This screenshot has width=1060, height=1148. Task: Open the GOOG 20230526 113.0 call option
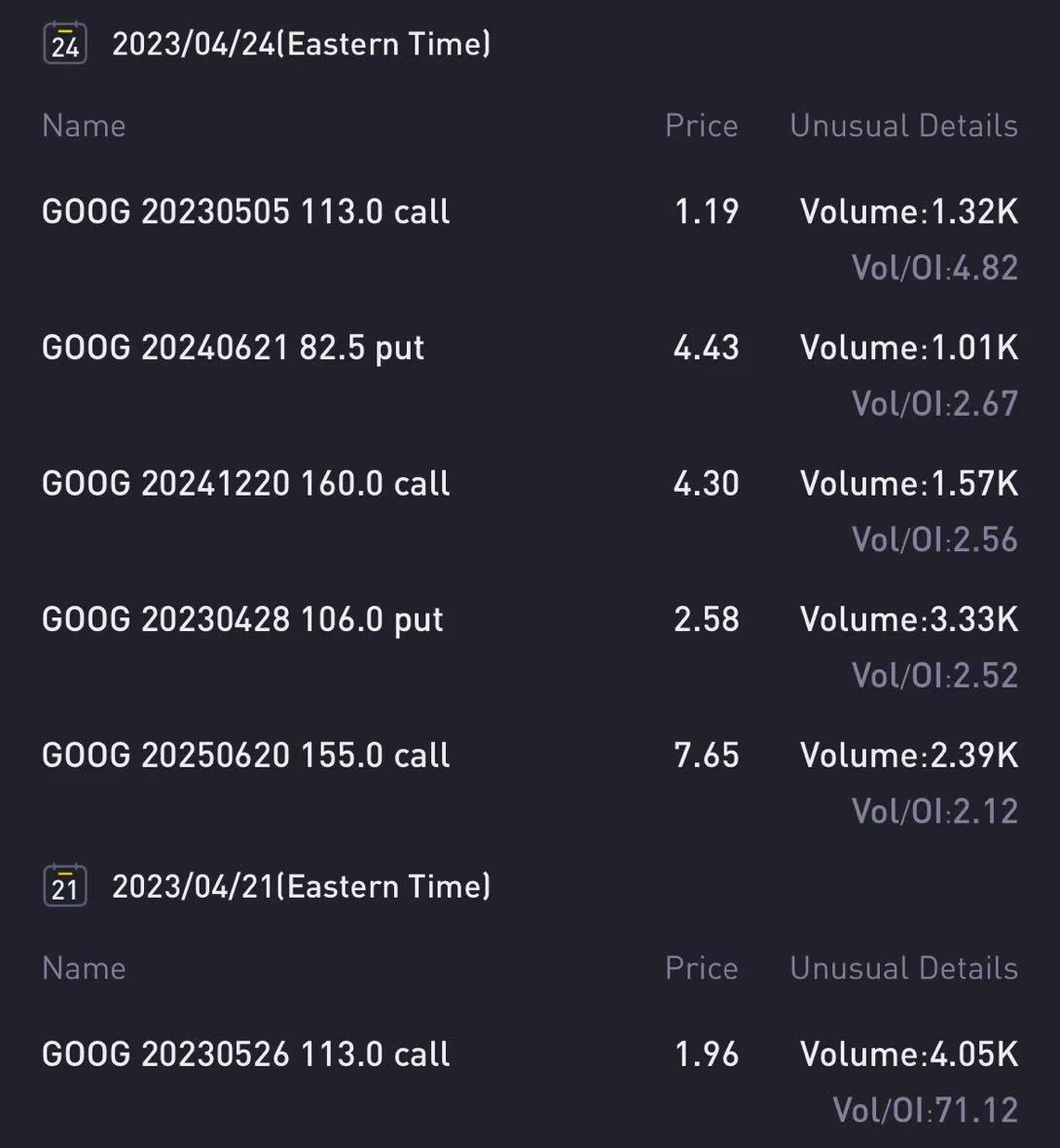tap(245, 1055)
